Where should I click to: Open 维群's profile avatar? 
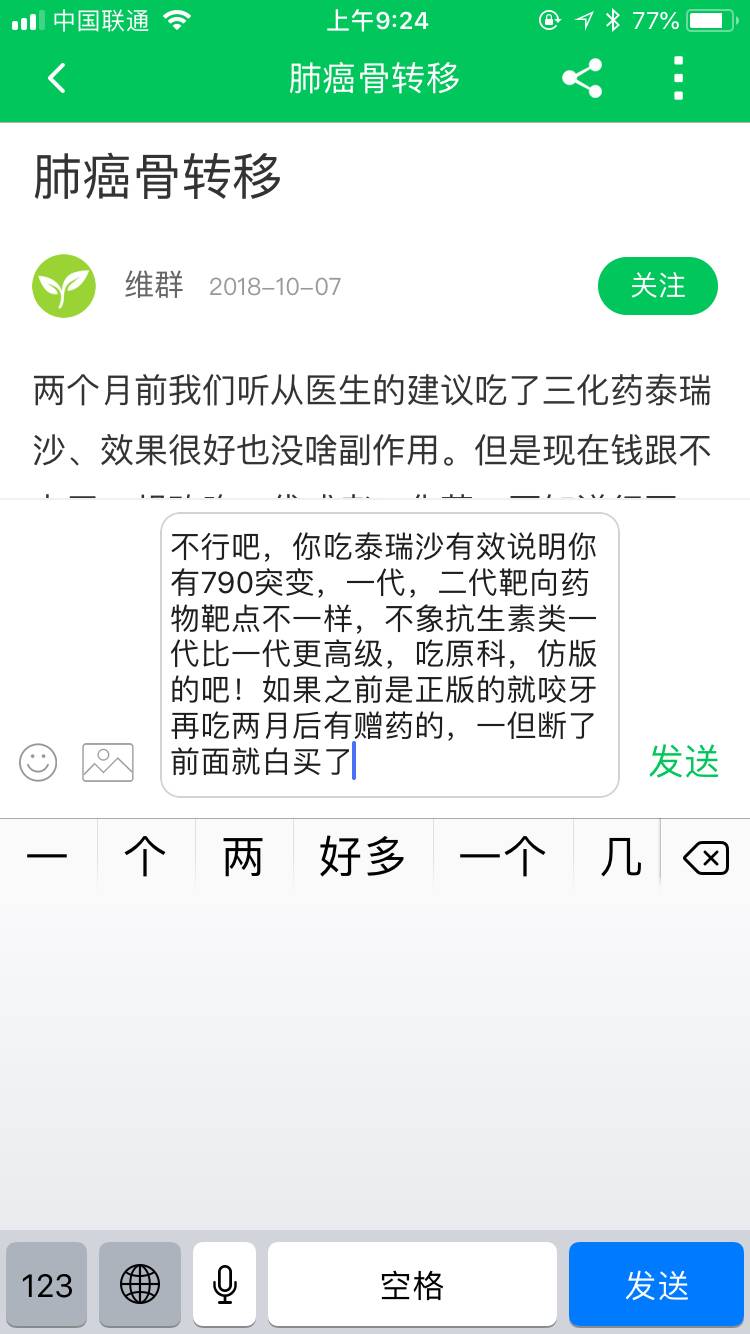[64, 286]
